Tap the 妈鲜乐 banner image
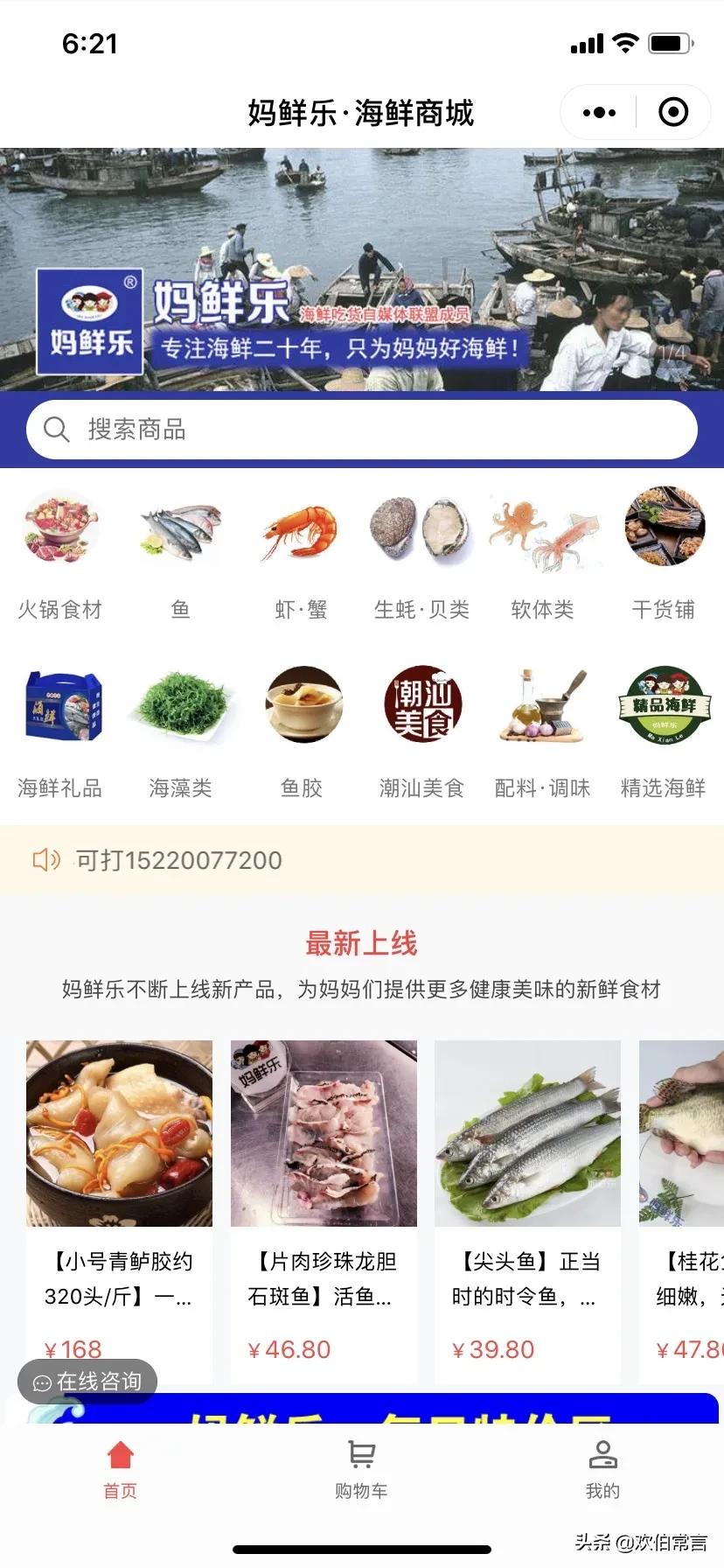This screenshot has width=724, height=1568. (362, 262)
